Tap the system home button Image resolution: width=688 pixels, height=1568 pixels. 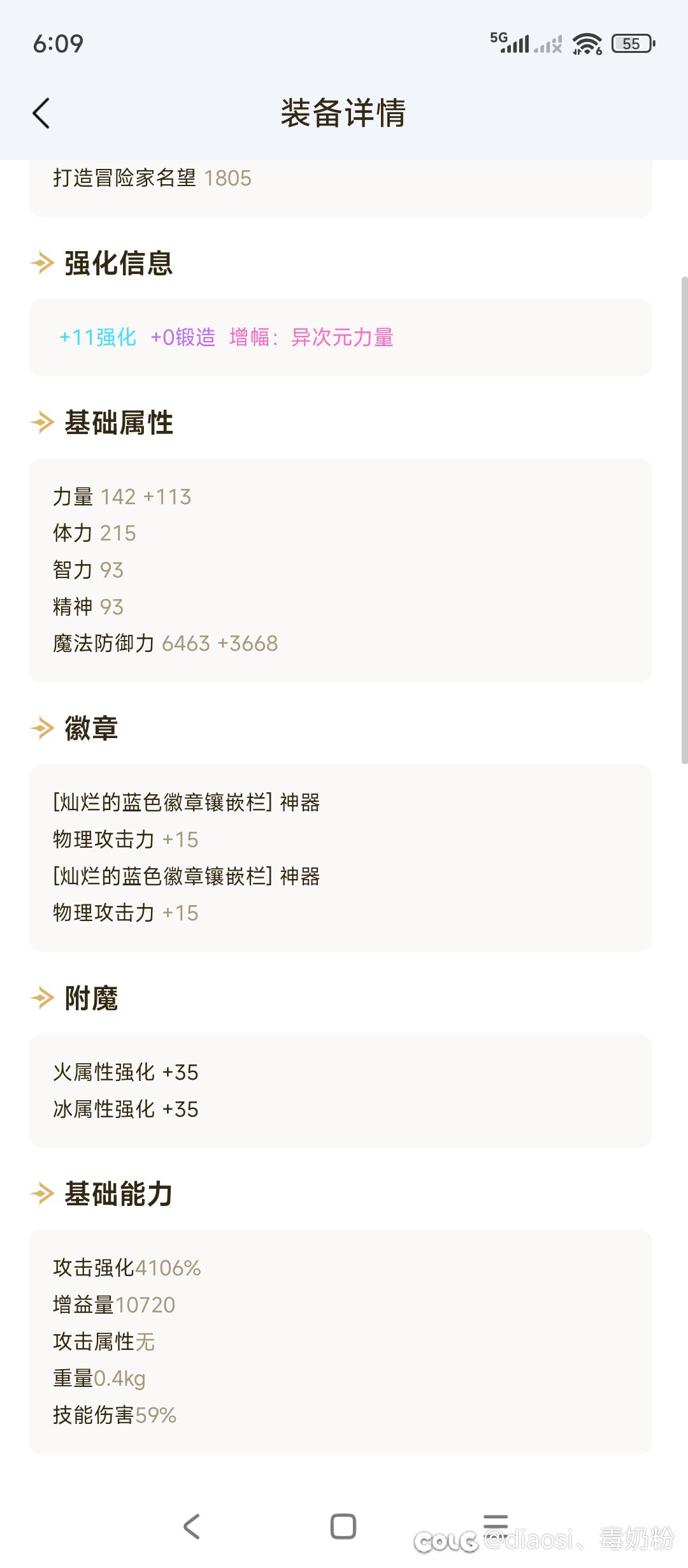click(343, 1526)
